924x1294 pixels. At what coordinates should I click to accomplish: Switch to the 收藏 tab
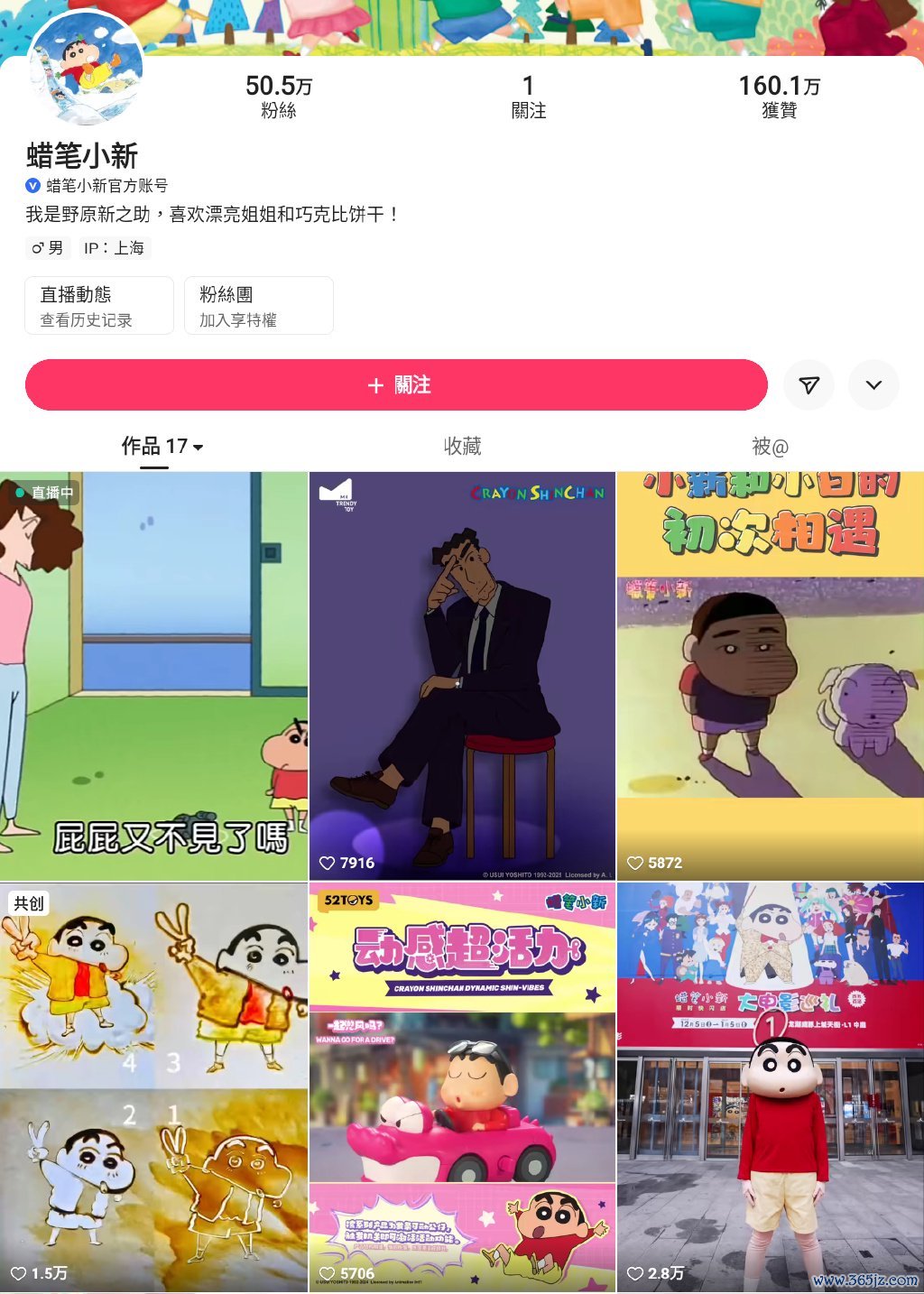(x=462, y=447)
